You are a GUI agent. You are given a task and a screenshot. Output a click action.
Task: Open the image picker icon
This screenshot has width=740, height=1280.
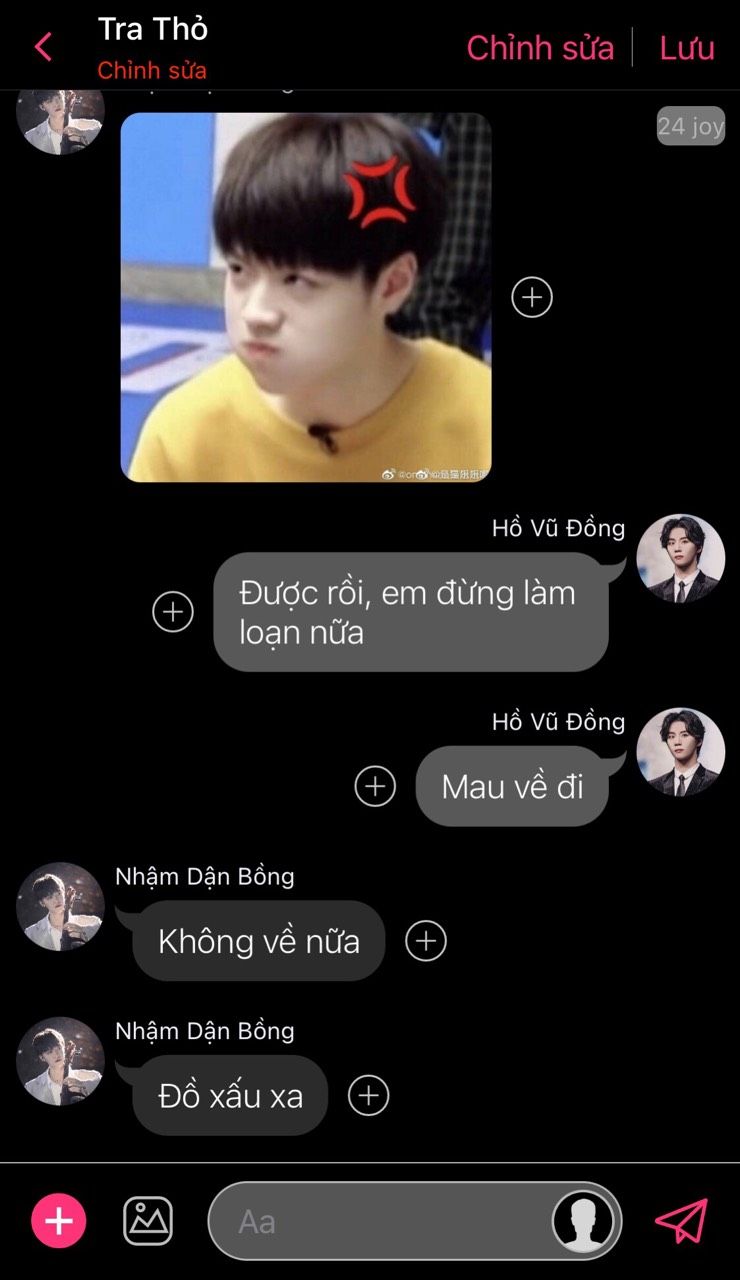(x=148, y=1221)
